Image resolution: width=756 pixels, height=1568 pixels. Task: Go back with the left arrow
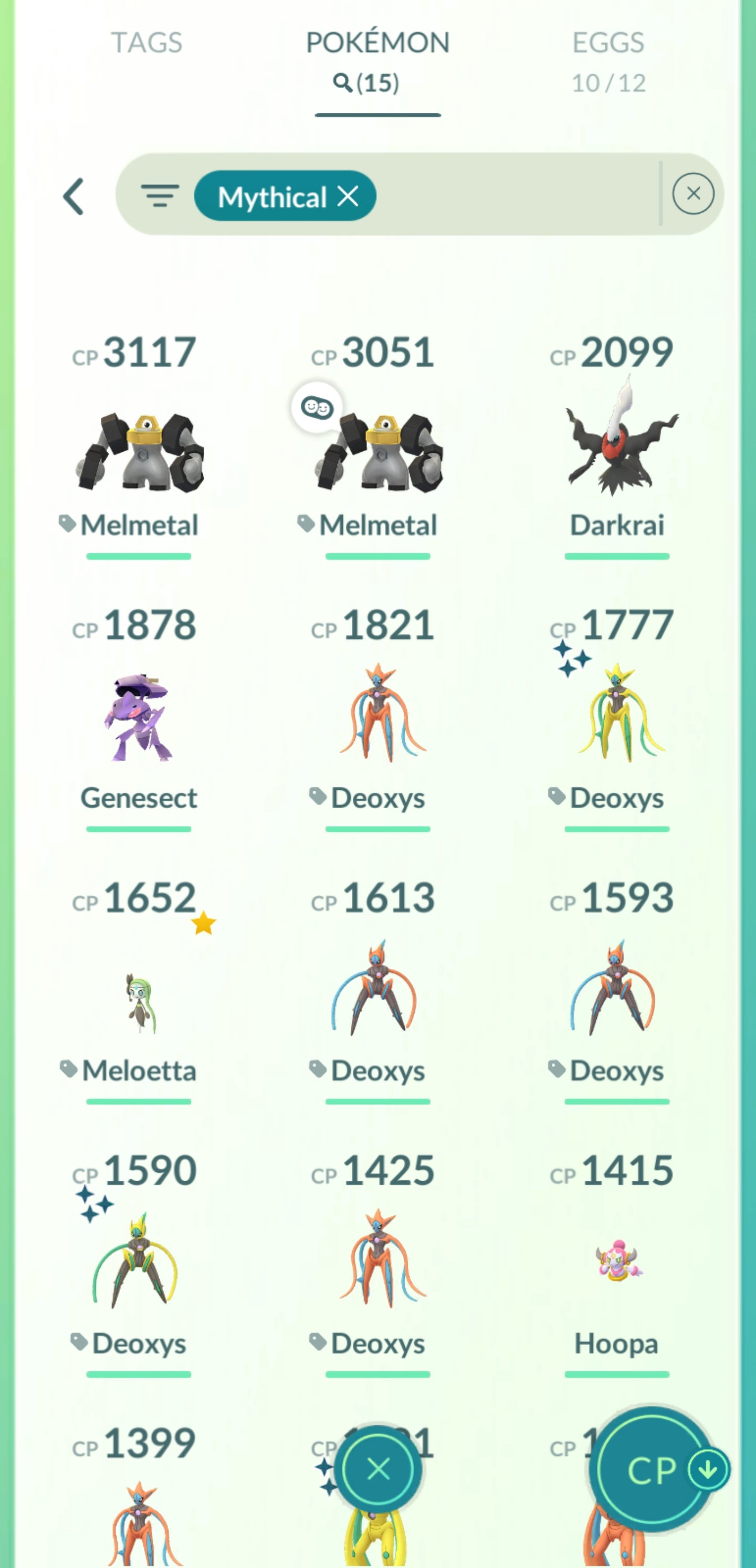[75, 197]
